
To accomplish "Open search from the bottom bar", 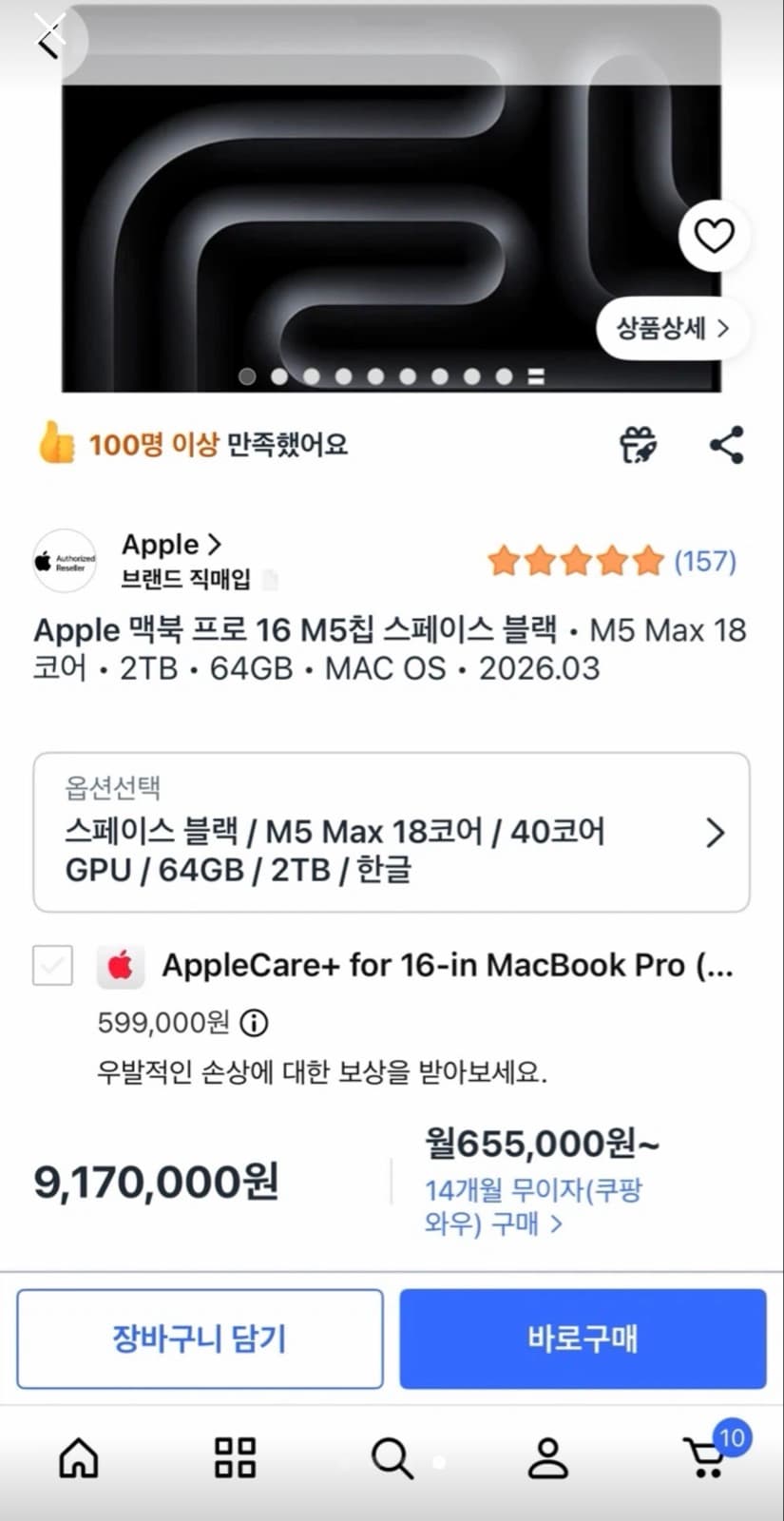I will [392, 1457].
